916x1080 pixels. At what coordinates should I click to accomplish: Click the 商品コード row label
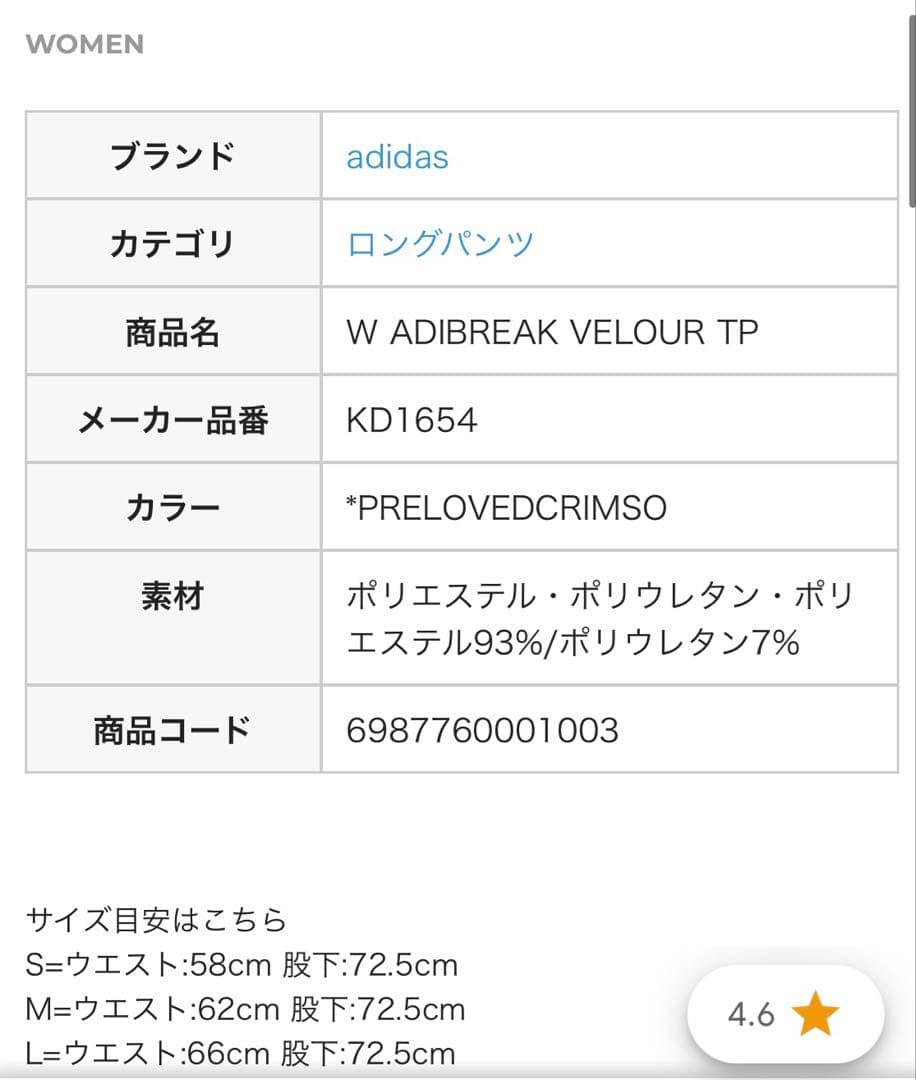click(x=173, y=730)
